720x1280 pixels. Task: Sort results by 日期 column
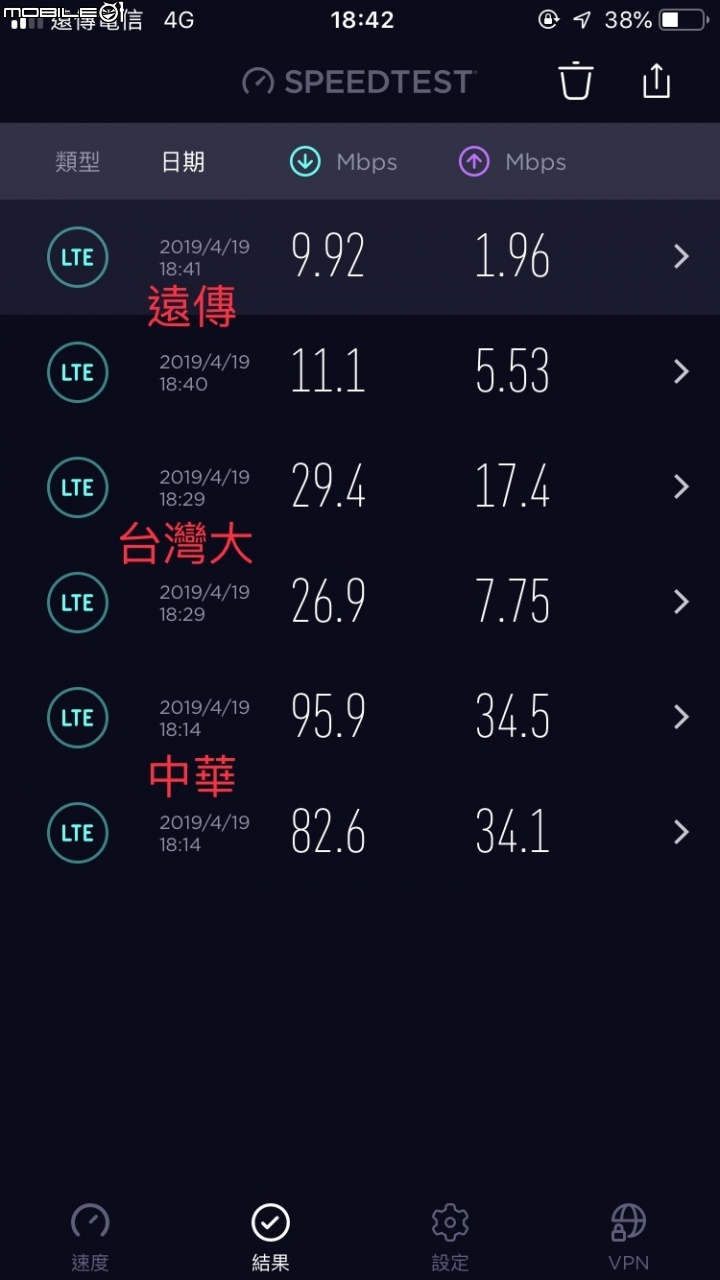183,162
